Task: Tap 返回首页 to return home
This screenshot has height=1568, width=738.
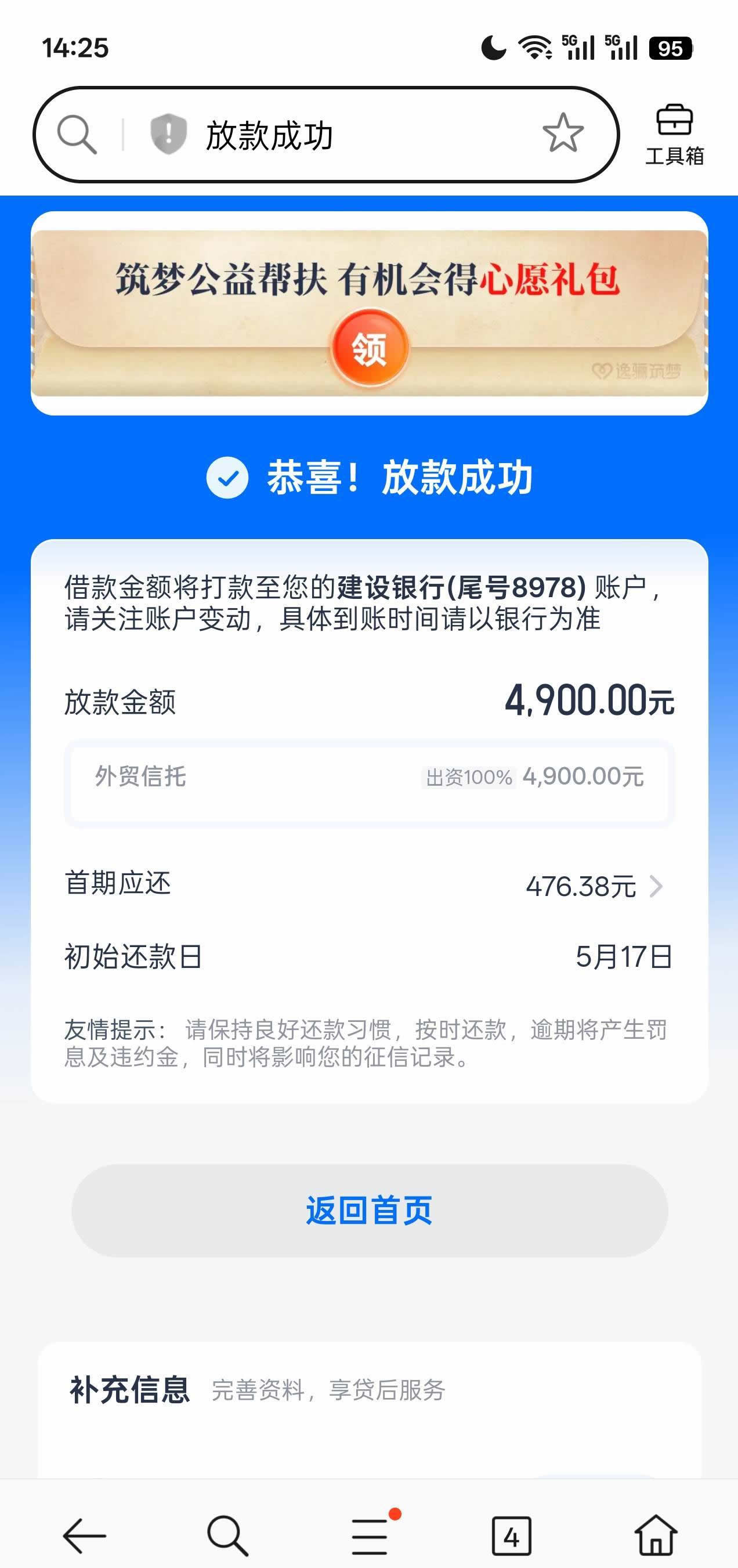Action: click(x=370, y=1211)
